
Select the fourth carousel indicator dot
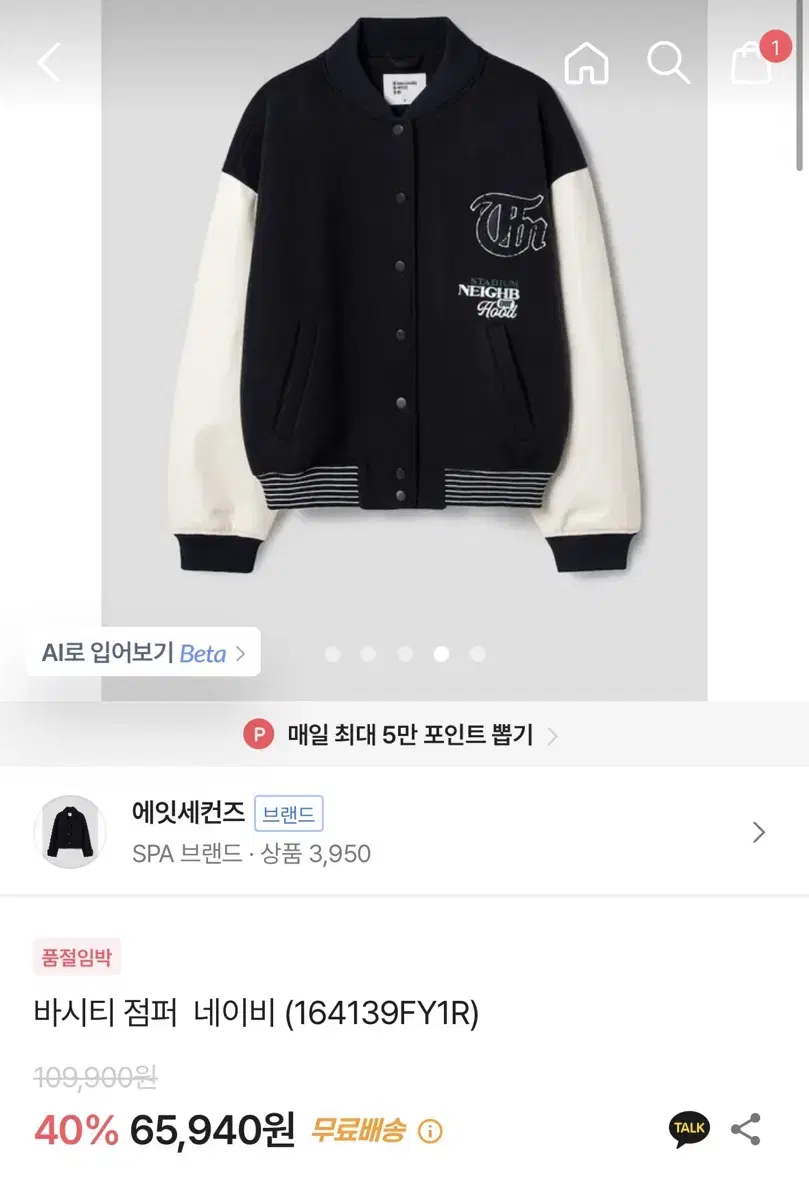point(442,652)
